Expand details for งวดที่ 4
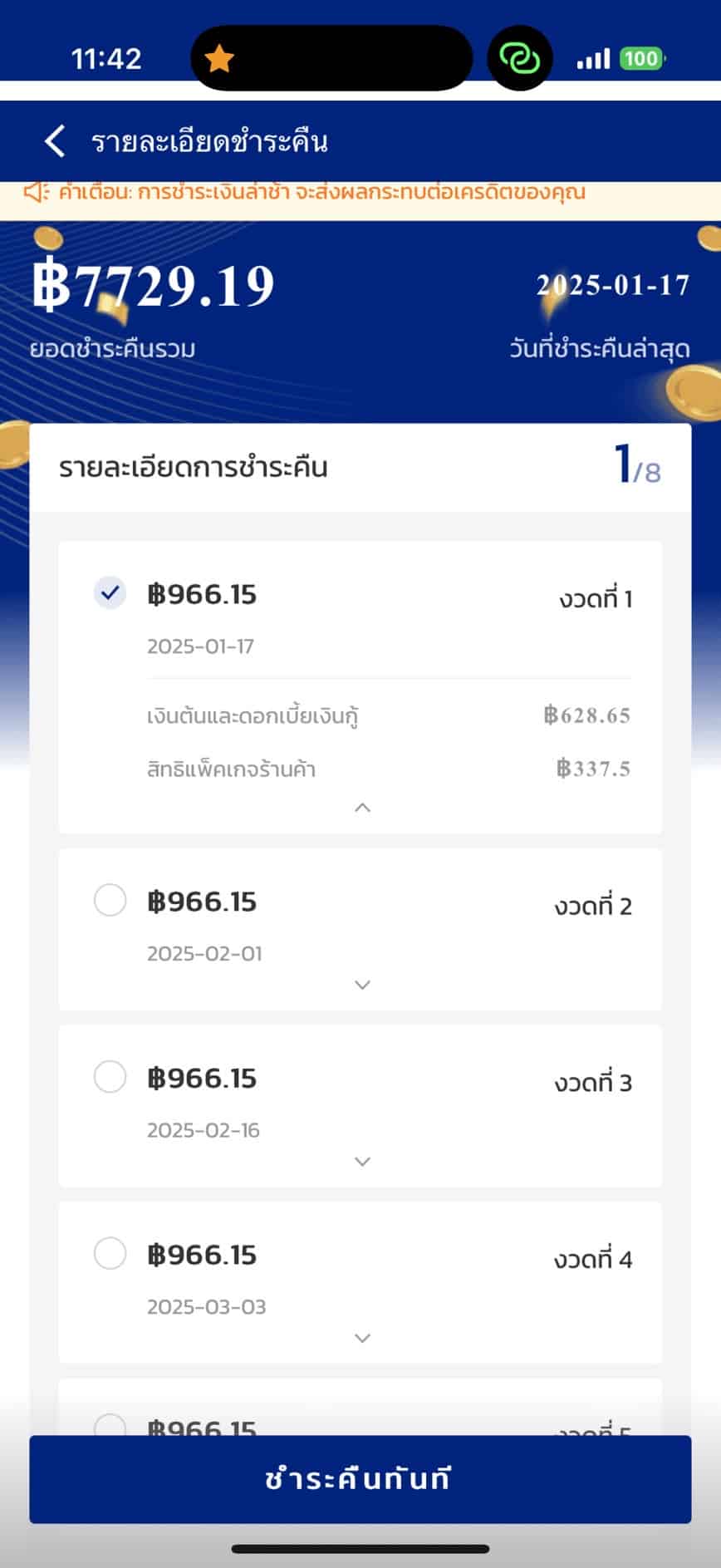This screenshot has height=1568, width=721. (x=361, y=1338)
